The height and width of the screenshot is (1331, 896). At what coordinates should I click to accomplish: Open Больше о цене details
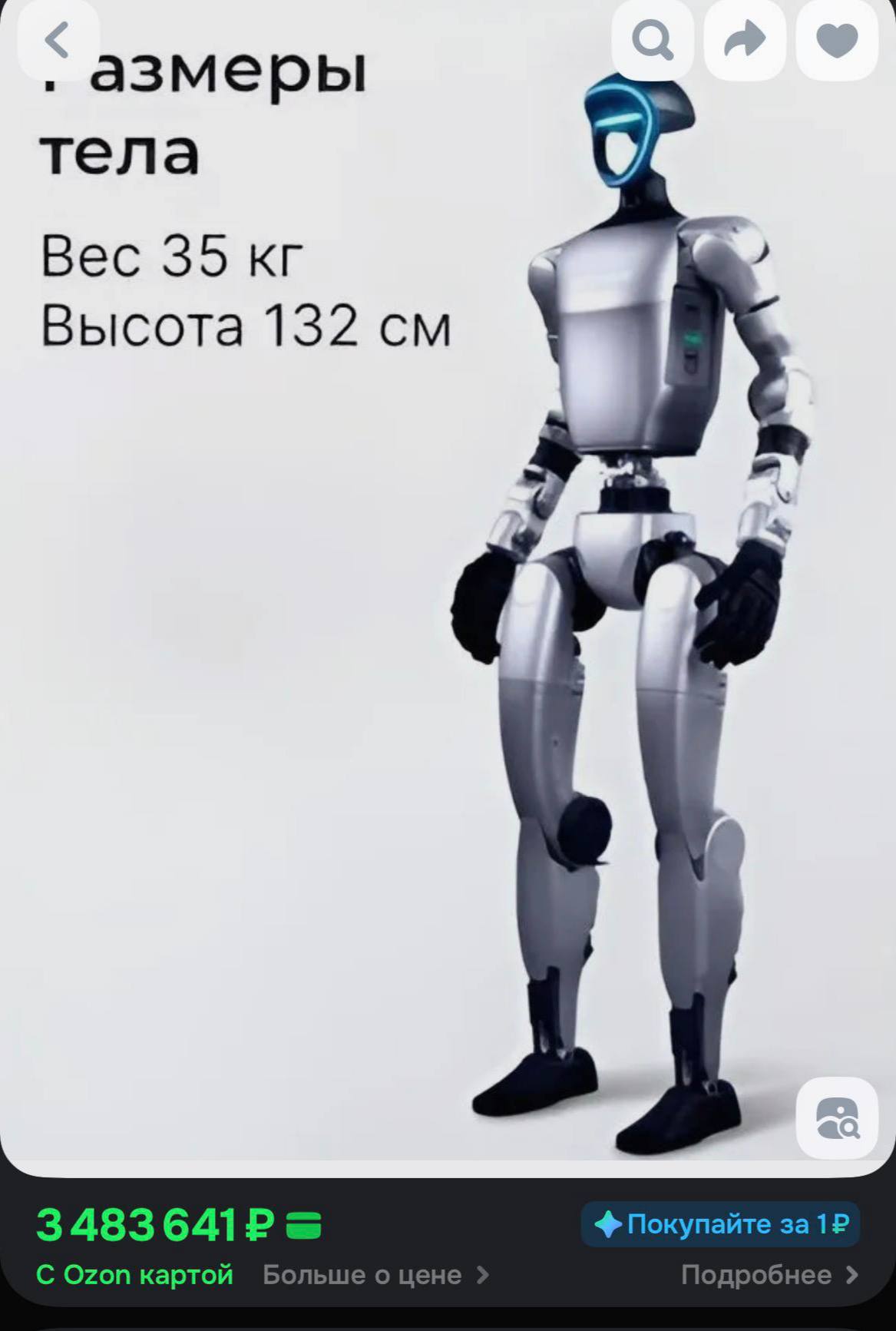(x=375, y=1275)
